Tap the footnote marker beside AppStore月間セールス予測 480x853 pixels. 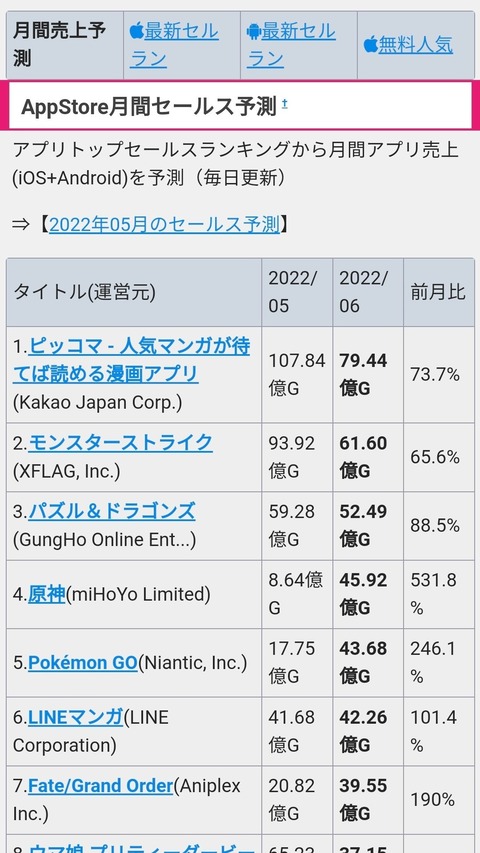click(x=285, y=104)
